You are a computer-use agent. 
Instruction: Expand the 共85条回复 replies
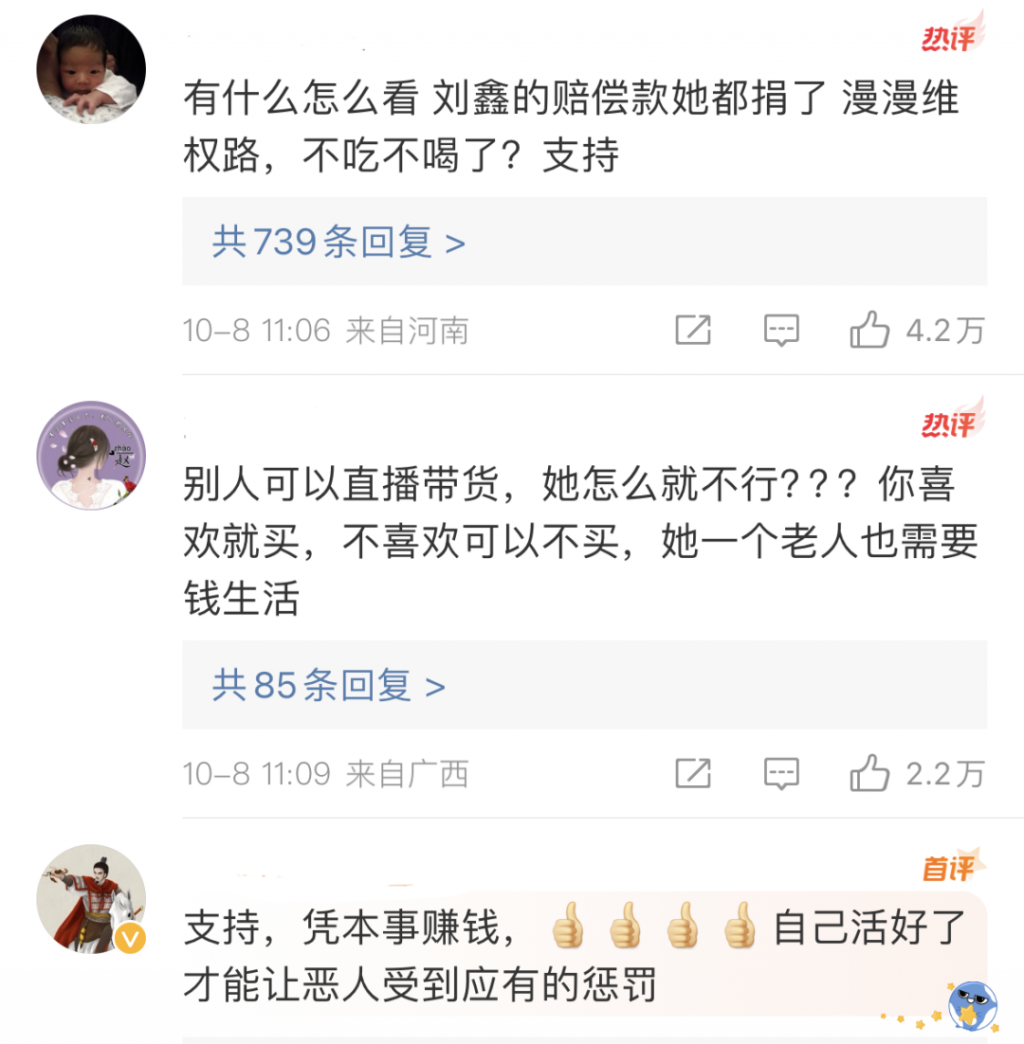[x=328, y=685]
